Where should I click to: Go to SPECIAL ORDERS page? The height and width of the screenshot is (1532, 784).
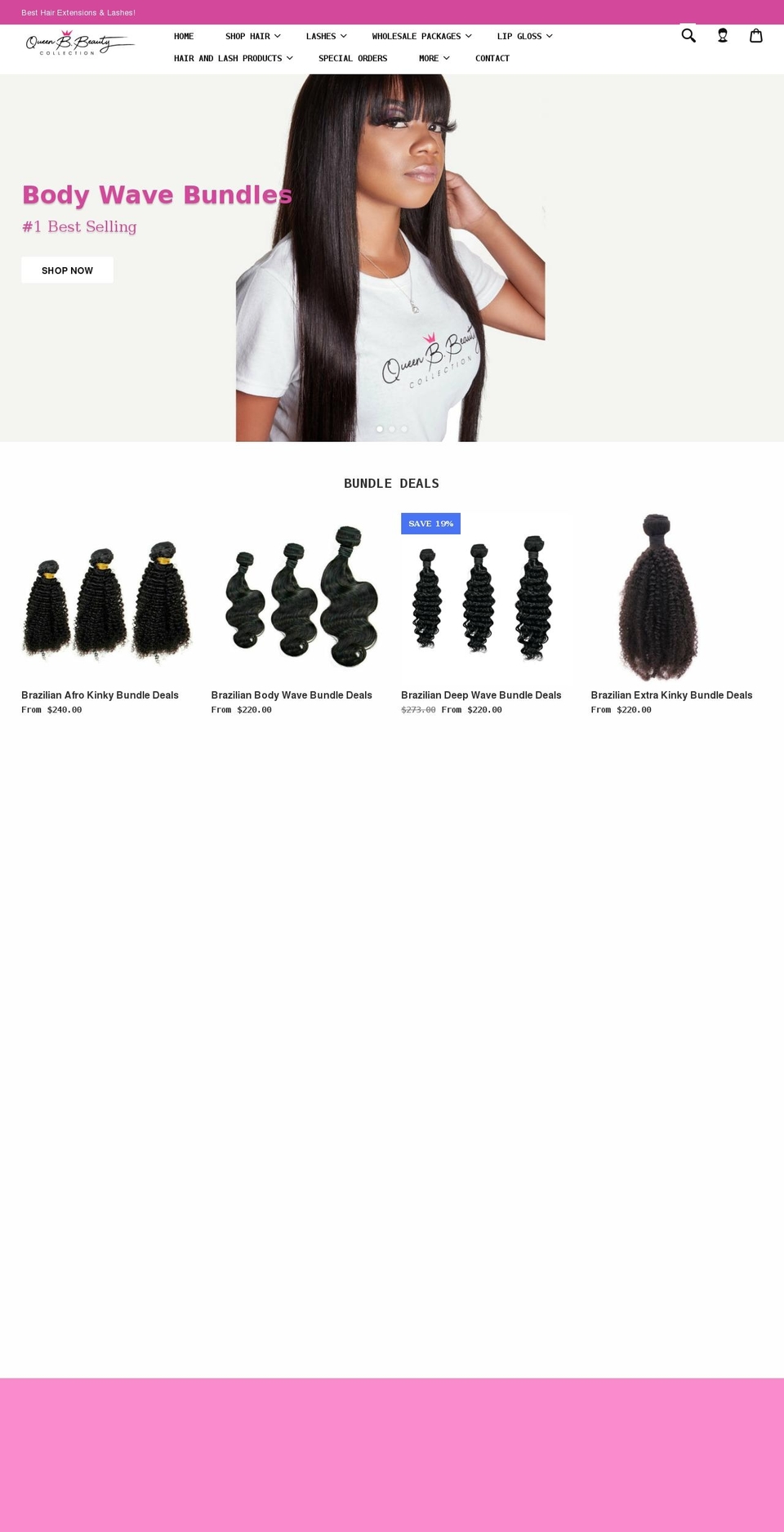click(x=352, y=58)
